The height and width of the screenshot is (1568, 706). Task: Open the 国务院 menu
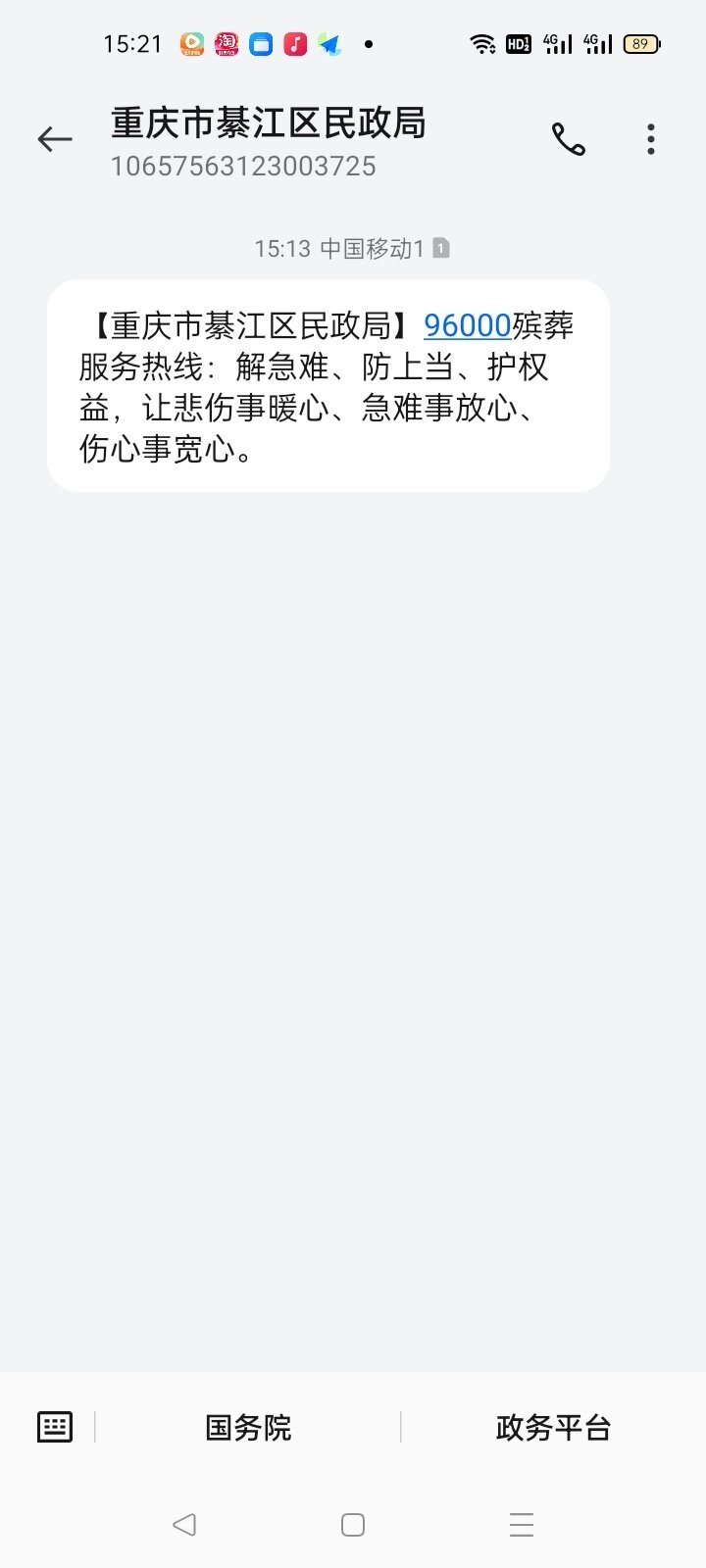point(248,1428)
